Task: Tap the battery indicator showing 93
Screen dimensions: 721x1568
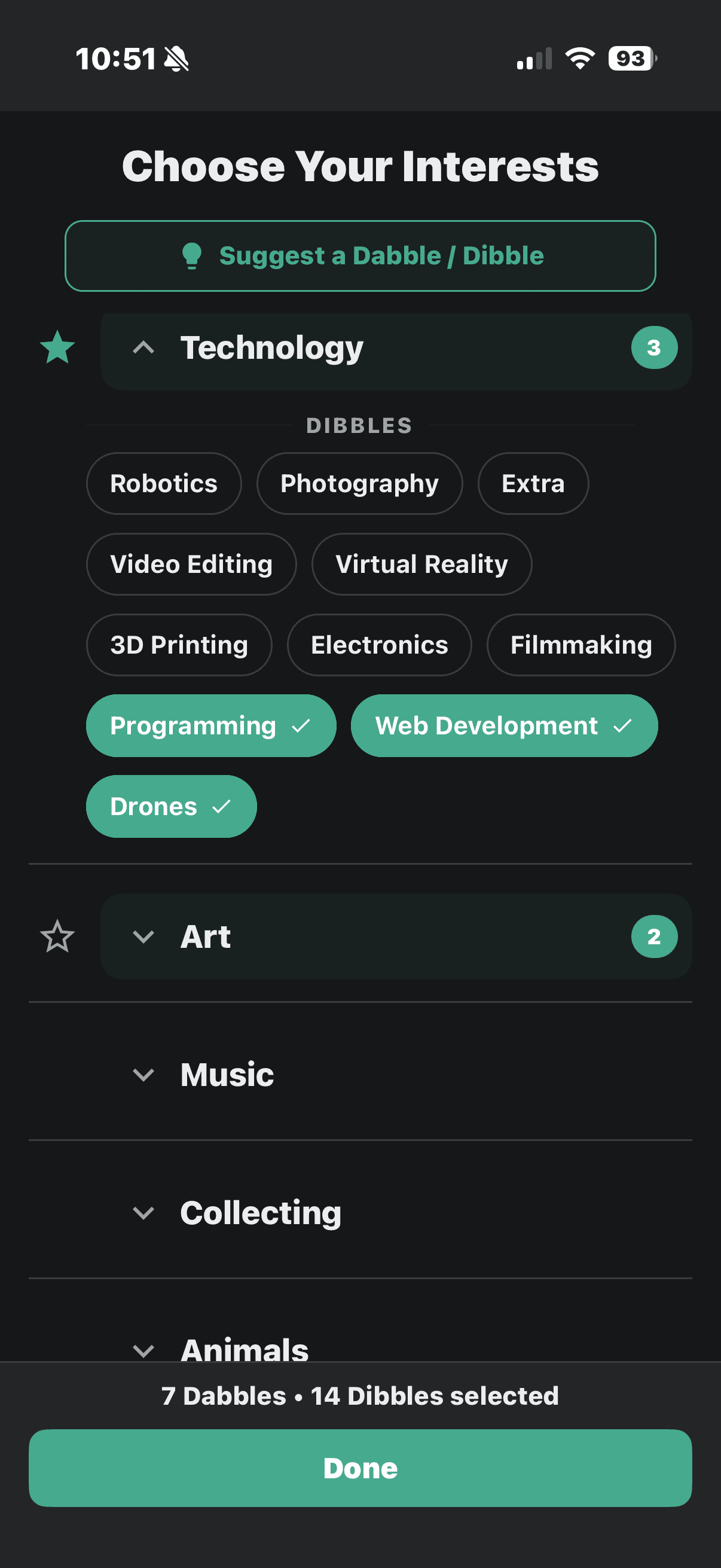Action: coord(630,58)
